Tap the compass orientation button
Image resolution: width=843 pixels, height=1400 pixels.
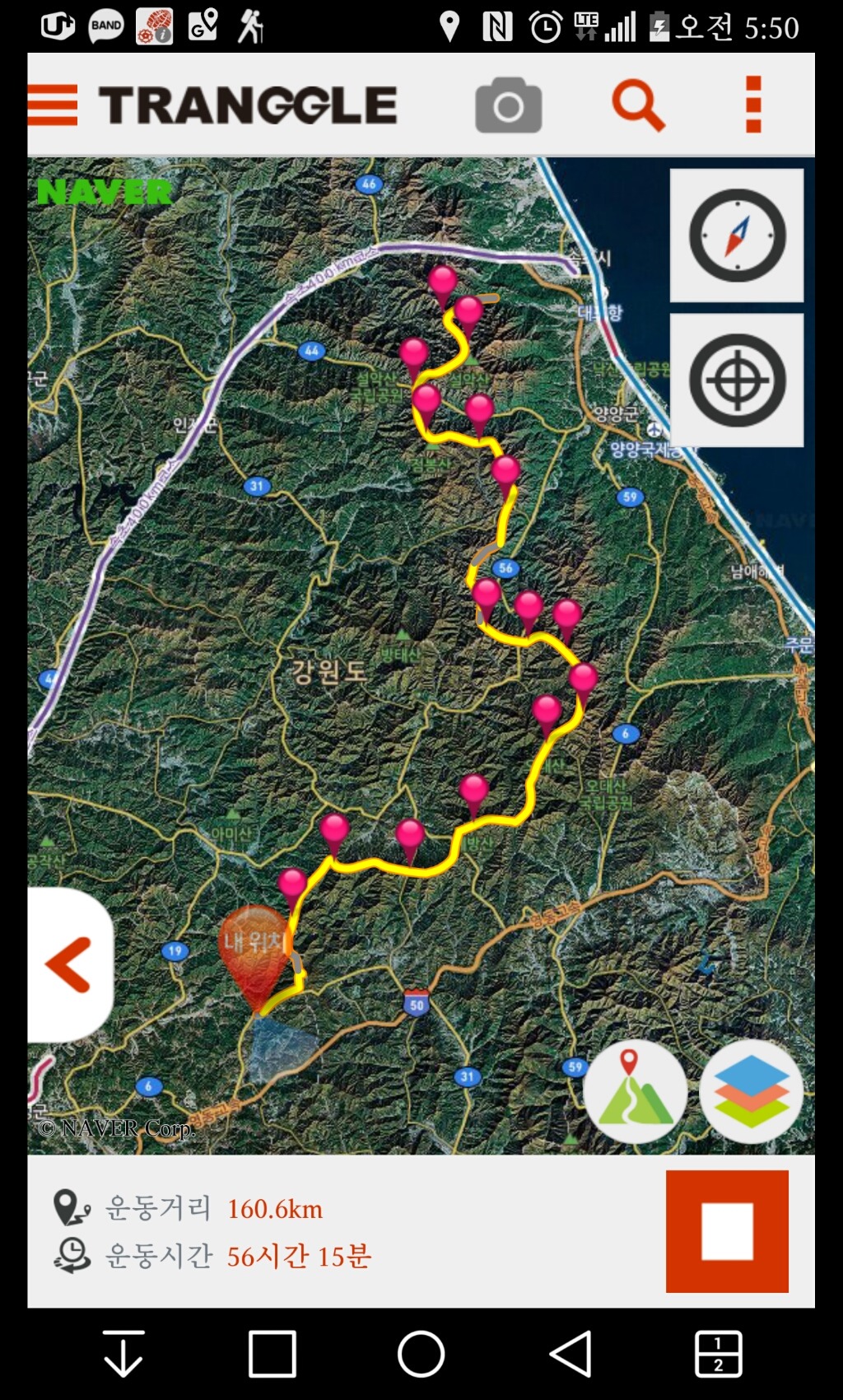736,236
